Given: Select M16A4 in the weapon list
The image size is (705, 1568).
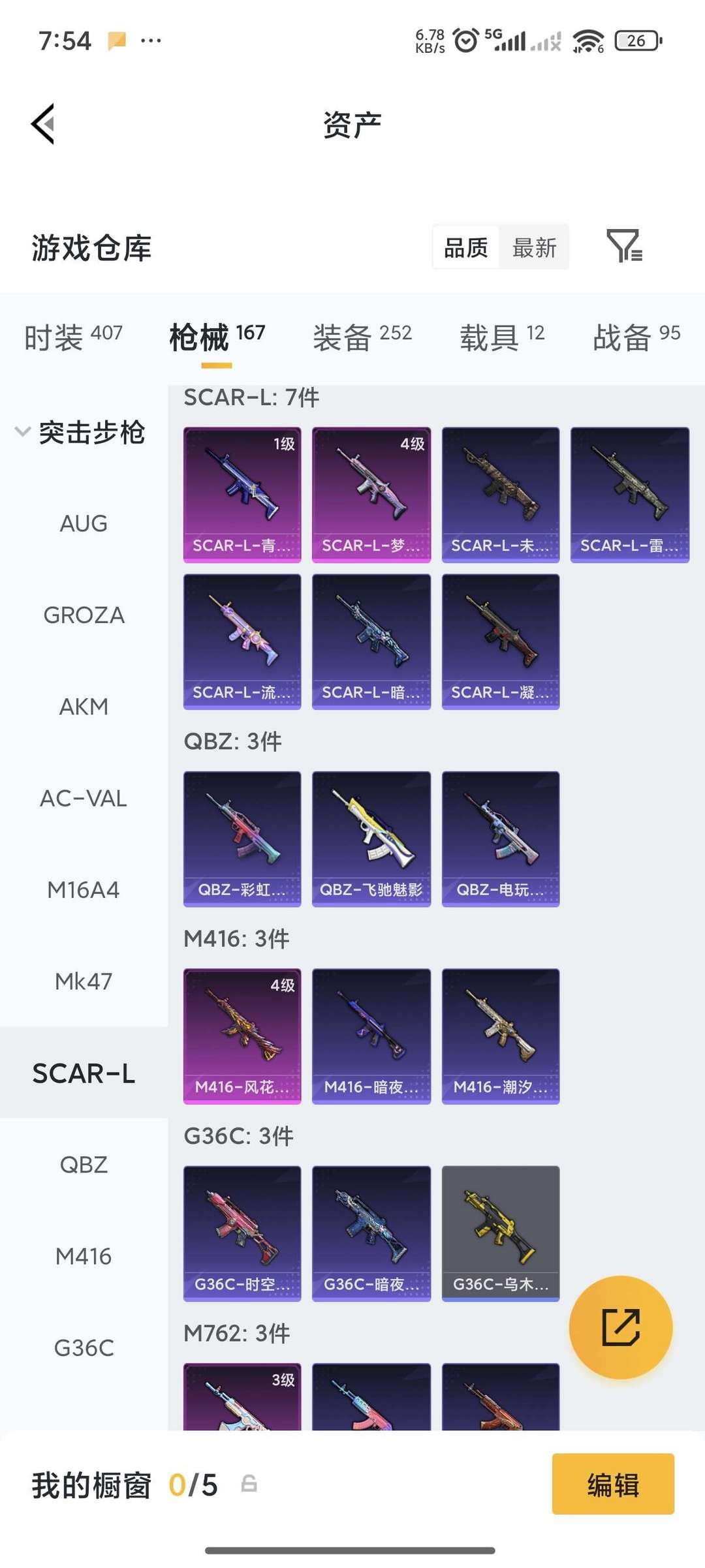Looking at the screenshot, I should 84,890.
